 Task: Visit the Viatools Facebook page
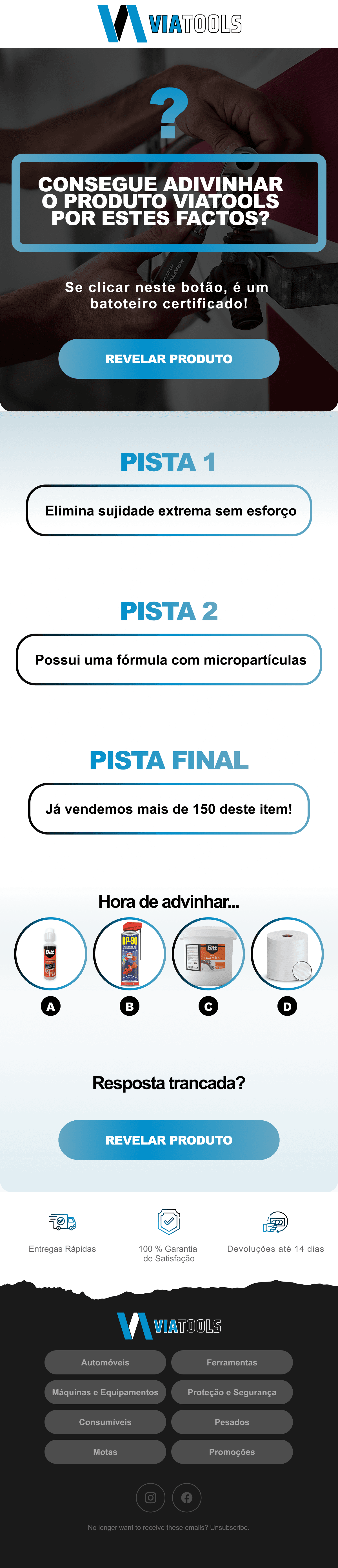186,1497
